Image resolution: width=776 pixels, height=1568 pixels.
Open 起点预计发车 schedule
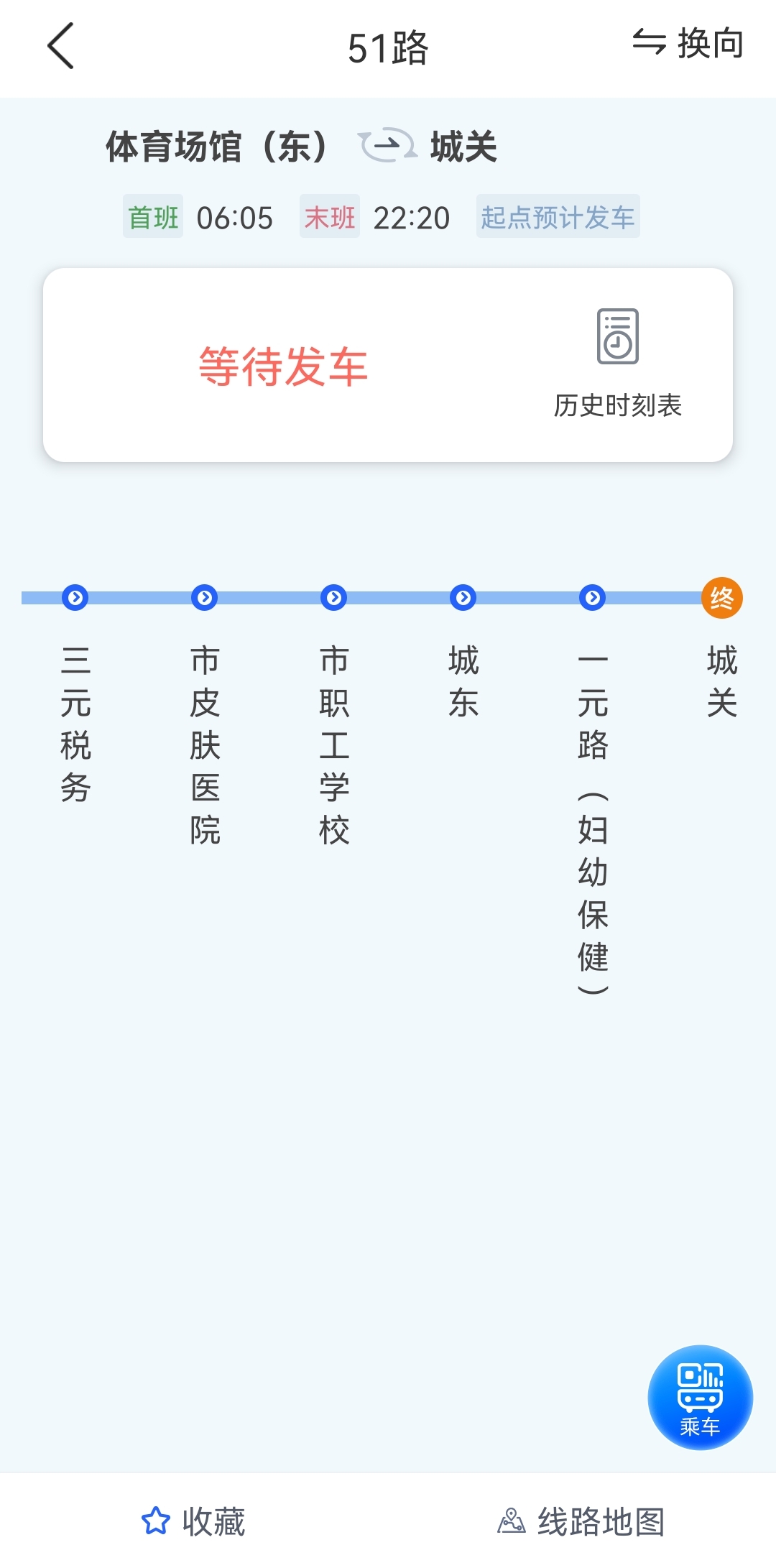point(558,216)
